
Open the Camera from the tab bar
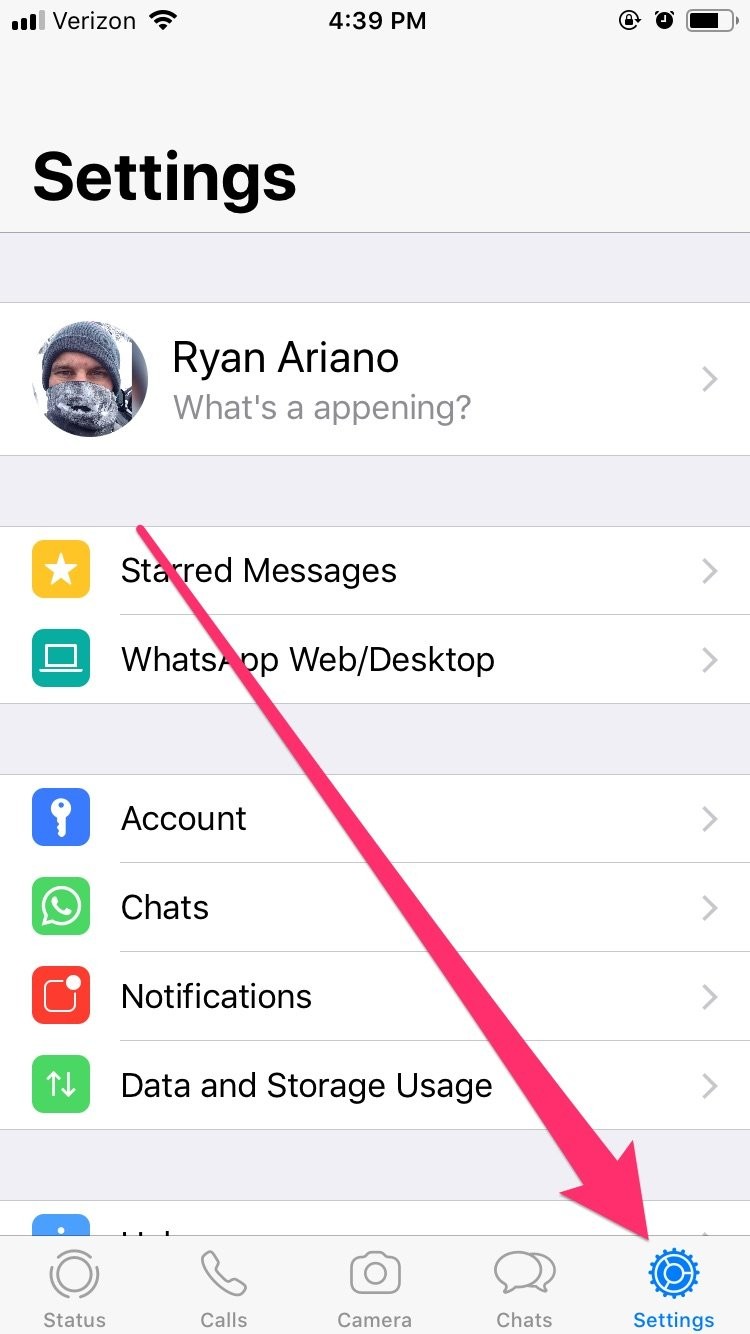point(374,1272)
